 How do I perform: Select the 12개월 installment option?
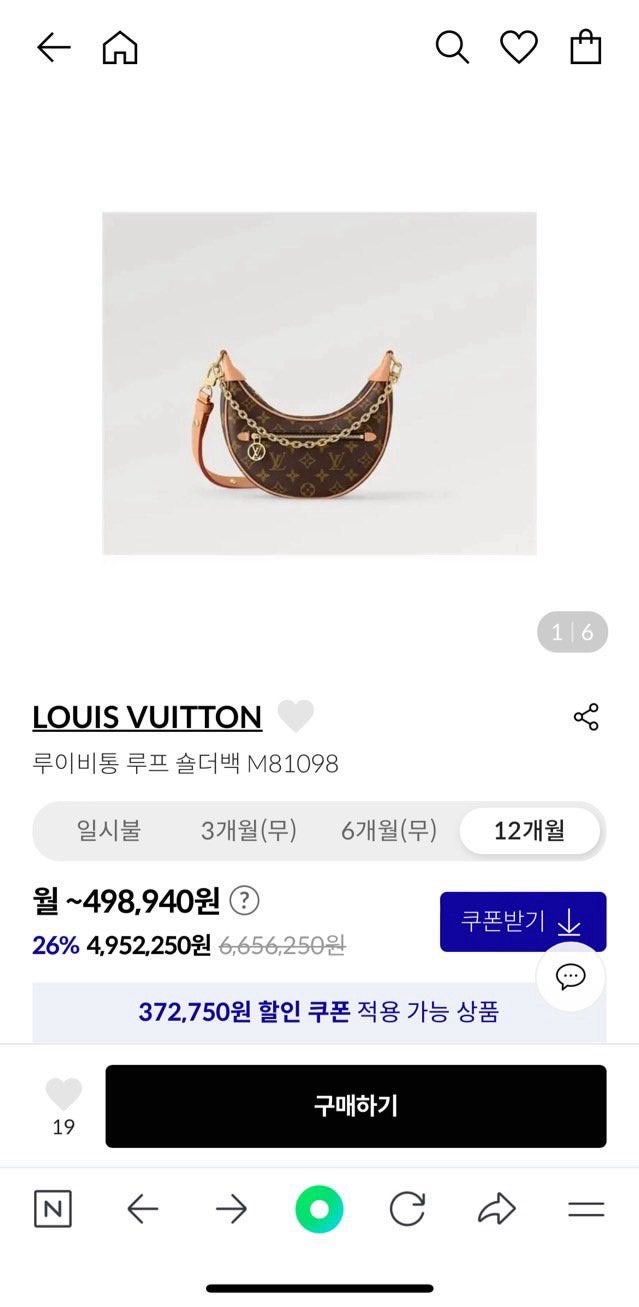tap(529, 830)
